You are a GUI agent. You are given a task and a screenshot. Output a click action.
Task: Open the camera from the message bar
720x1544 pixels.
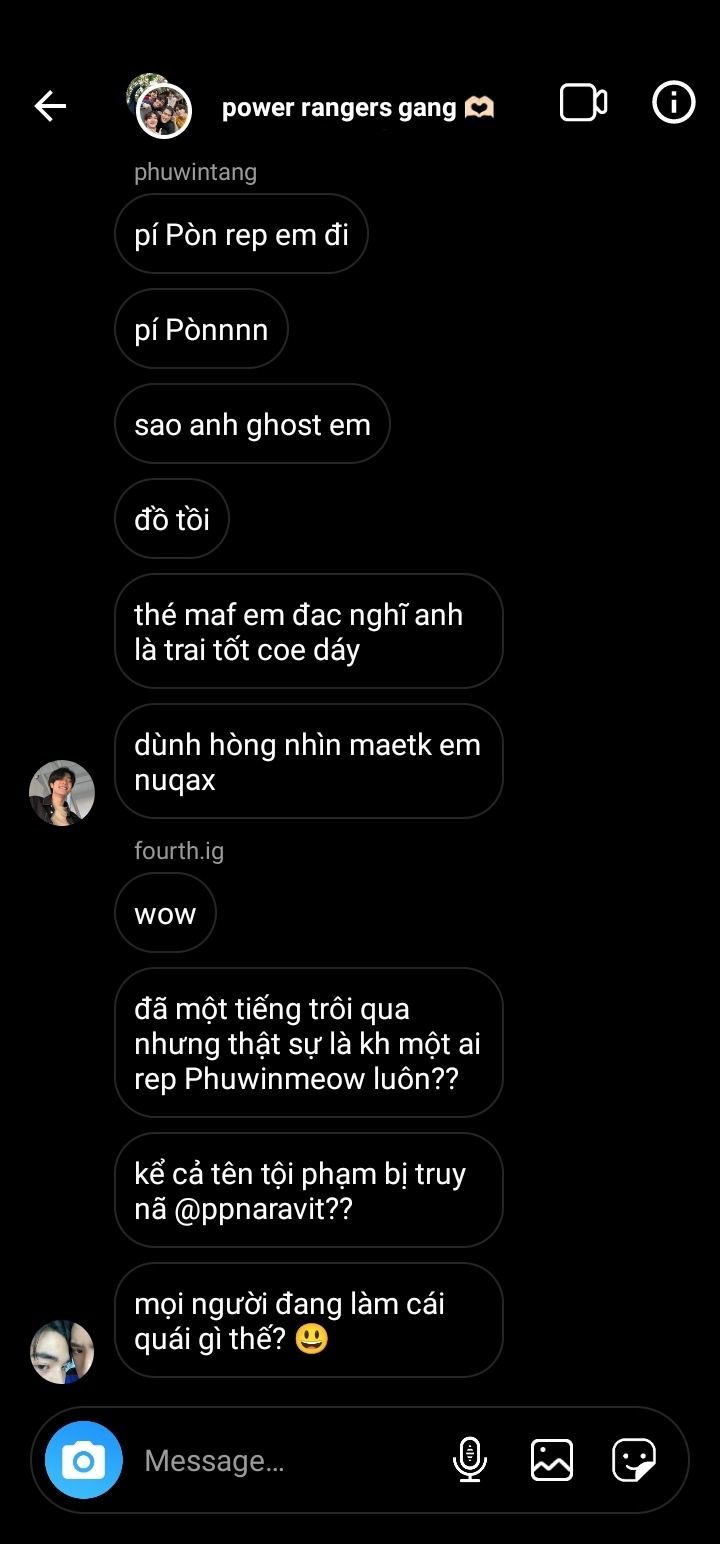click(x=84, y=1460)
